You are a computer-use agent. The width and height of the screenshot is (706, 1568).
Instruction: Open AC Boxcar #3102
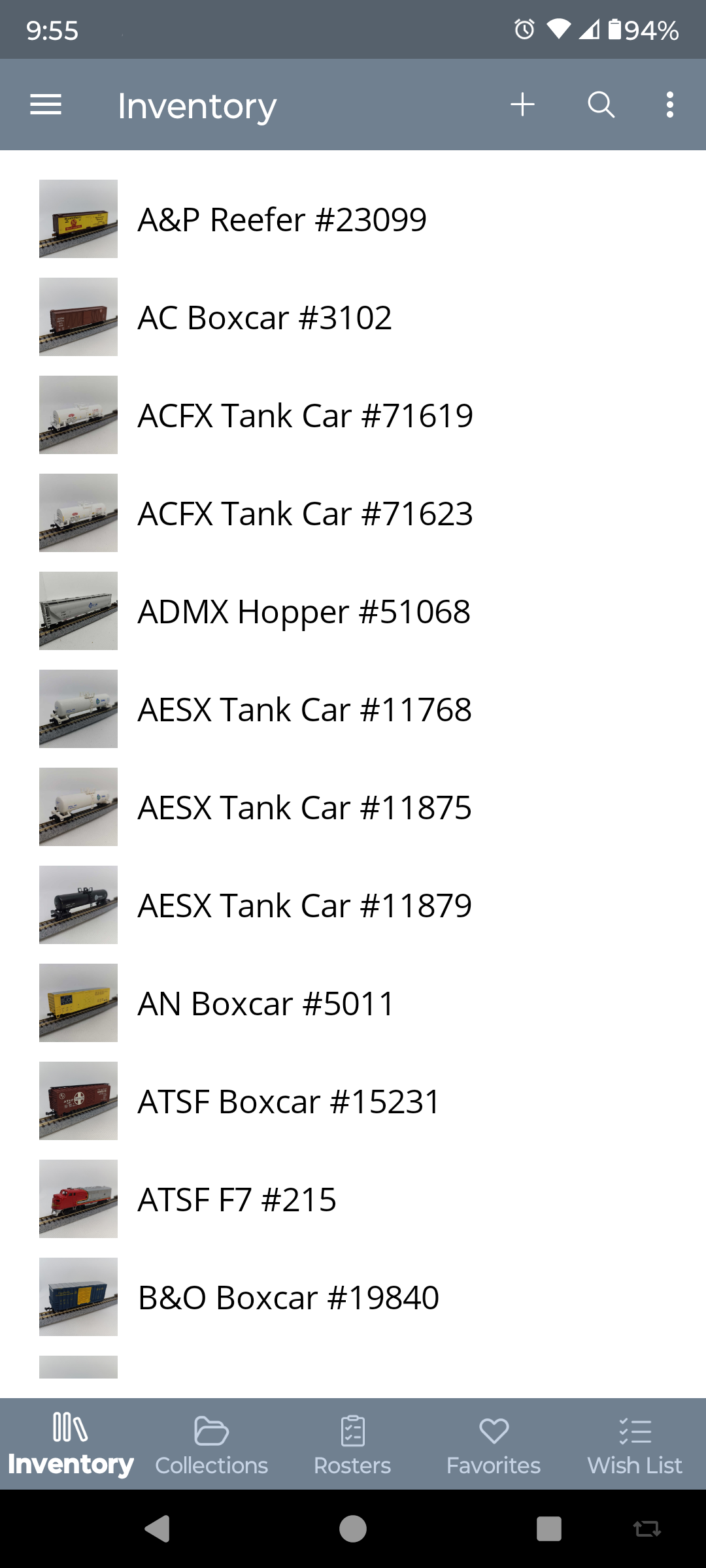(x=353, y=317)
